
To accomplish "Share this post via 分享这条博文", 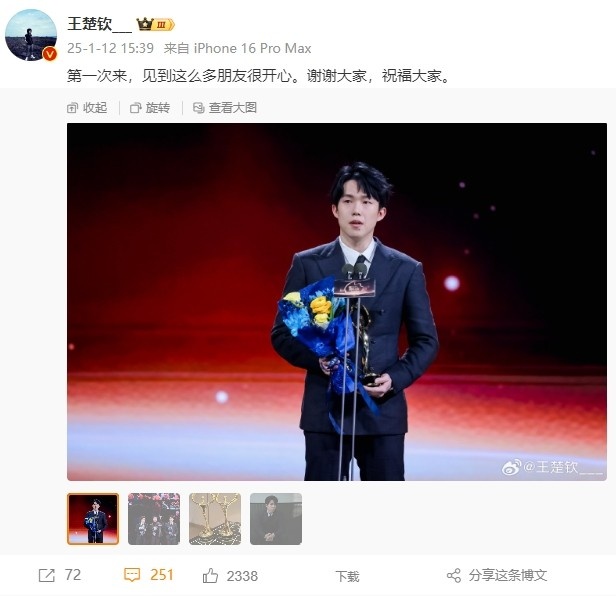I will tap(497, 575).
